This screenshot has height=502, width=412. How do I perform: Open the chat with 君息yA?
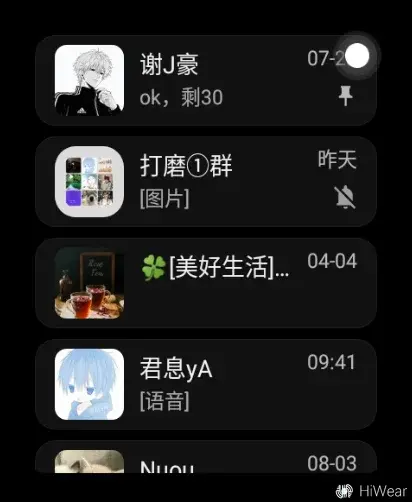(x=206, y=384)
